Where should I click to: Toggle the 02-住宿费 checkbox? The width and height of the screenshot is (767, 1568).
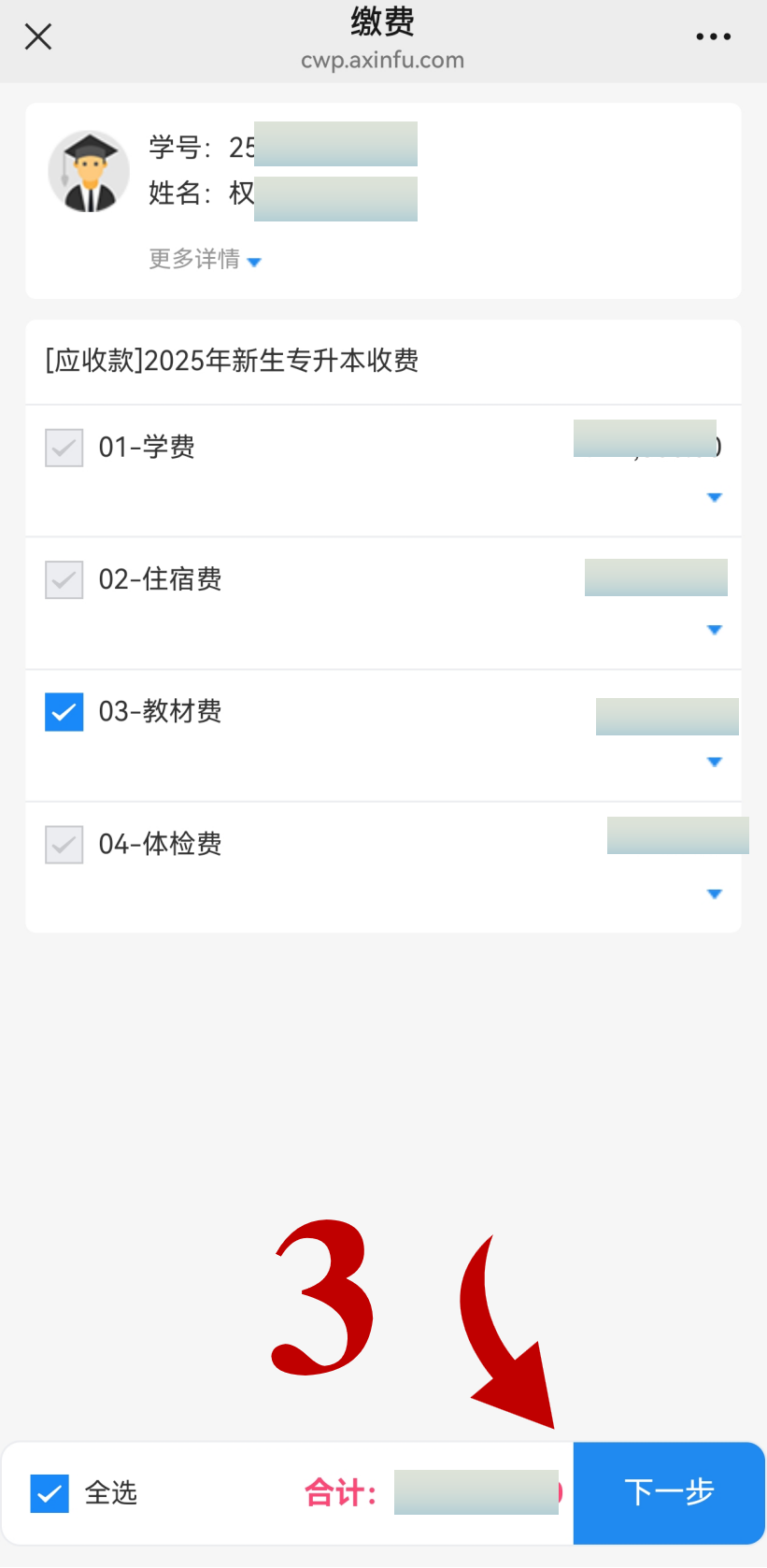pos(64,580)
